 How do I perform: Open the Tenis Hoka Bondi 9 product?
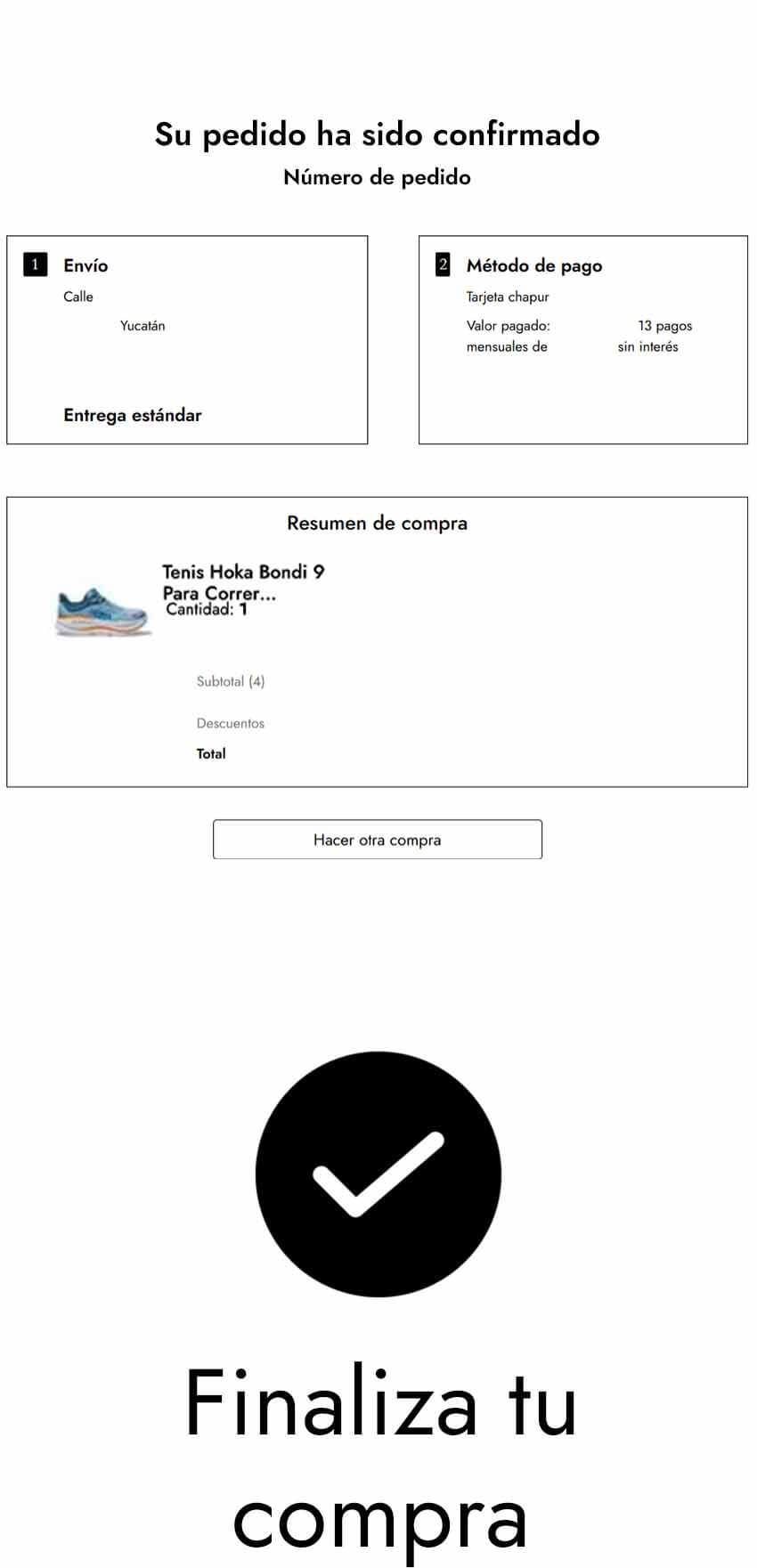[242, 581]
